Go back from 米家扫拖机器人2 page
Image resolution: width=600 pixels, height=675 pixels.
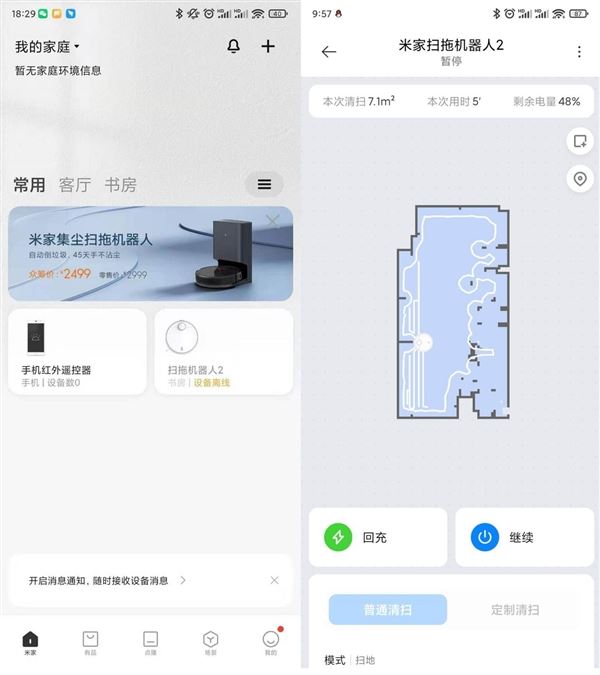coord(329,52)
